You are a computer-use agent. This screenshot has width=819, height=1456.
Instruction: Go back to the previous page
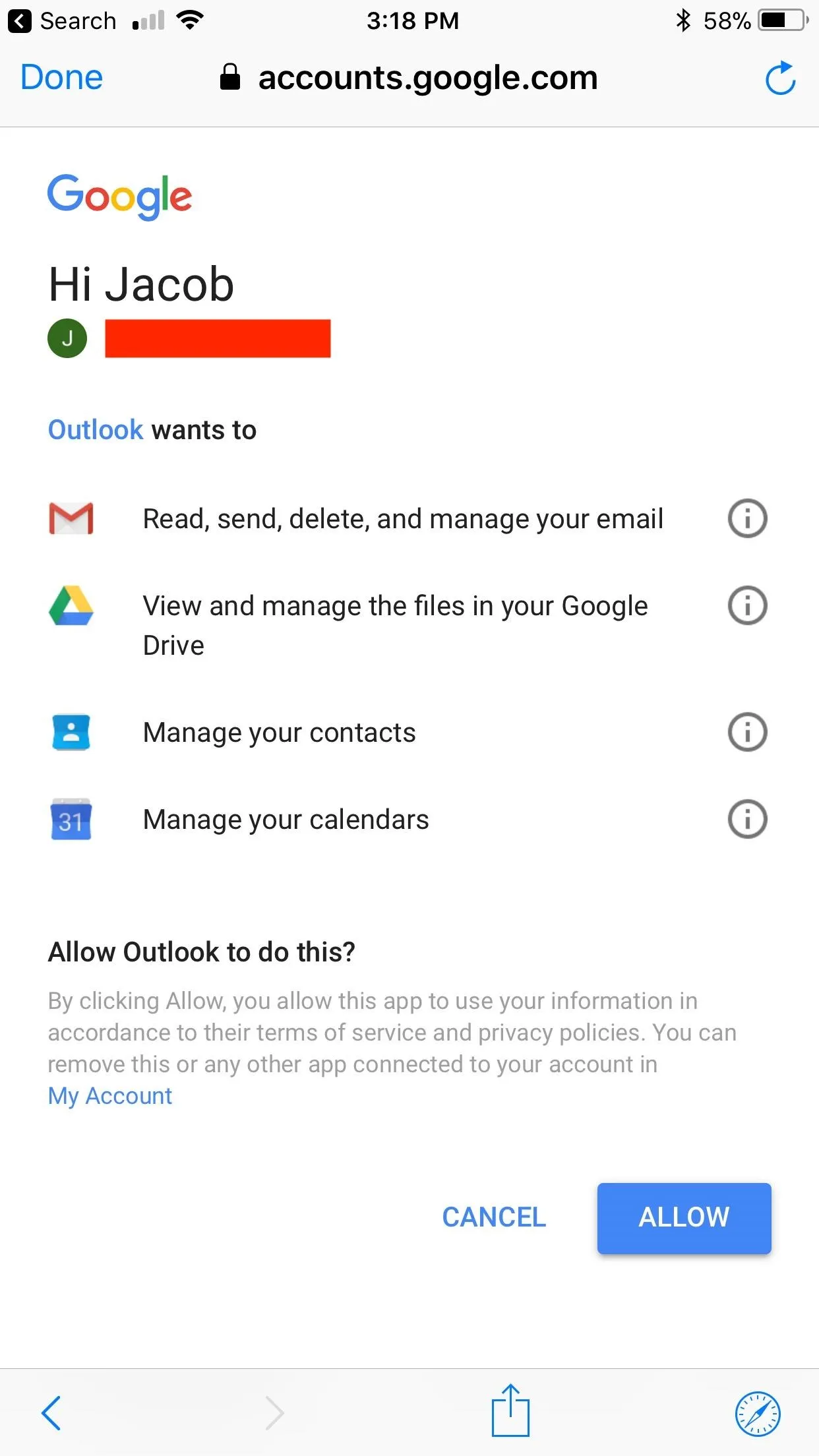pyautogui.click(x=51, y=1412)
